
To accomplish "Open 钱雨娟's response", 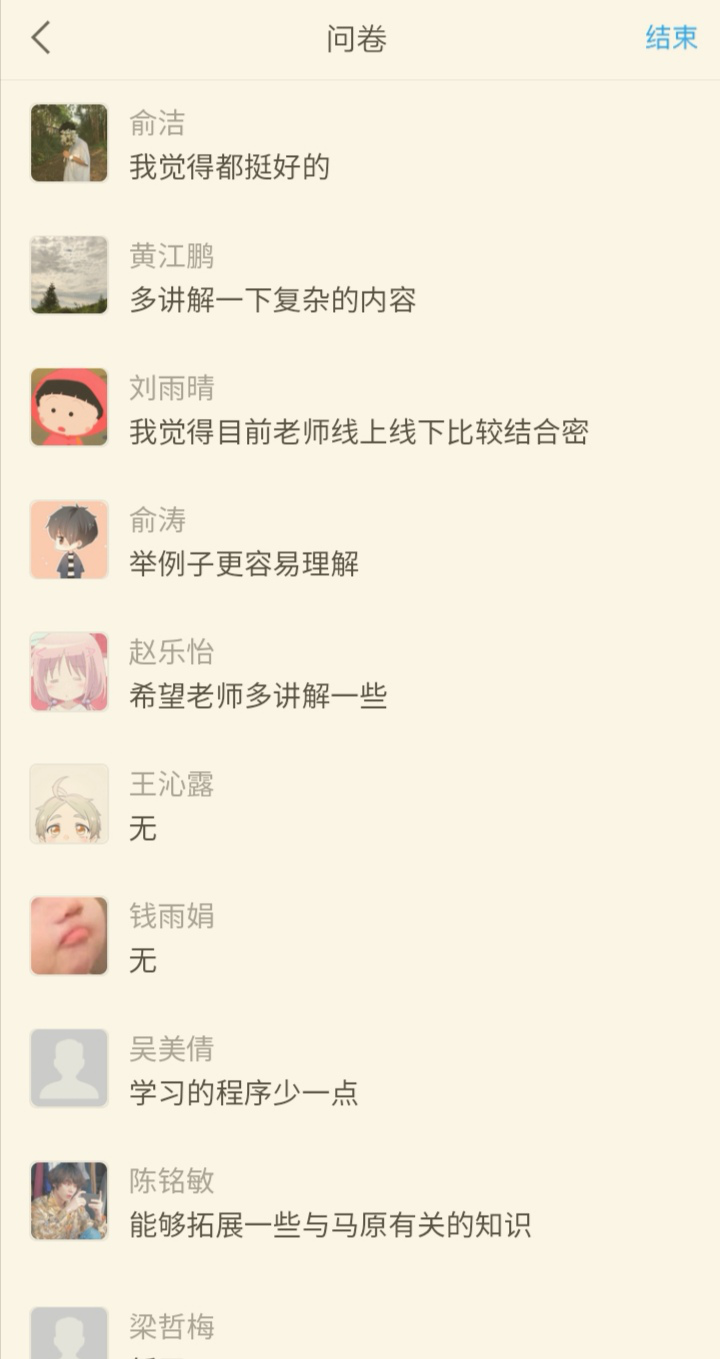I will click(x=360, y=937).
